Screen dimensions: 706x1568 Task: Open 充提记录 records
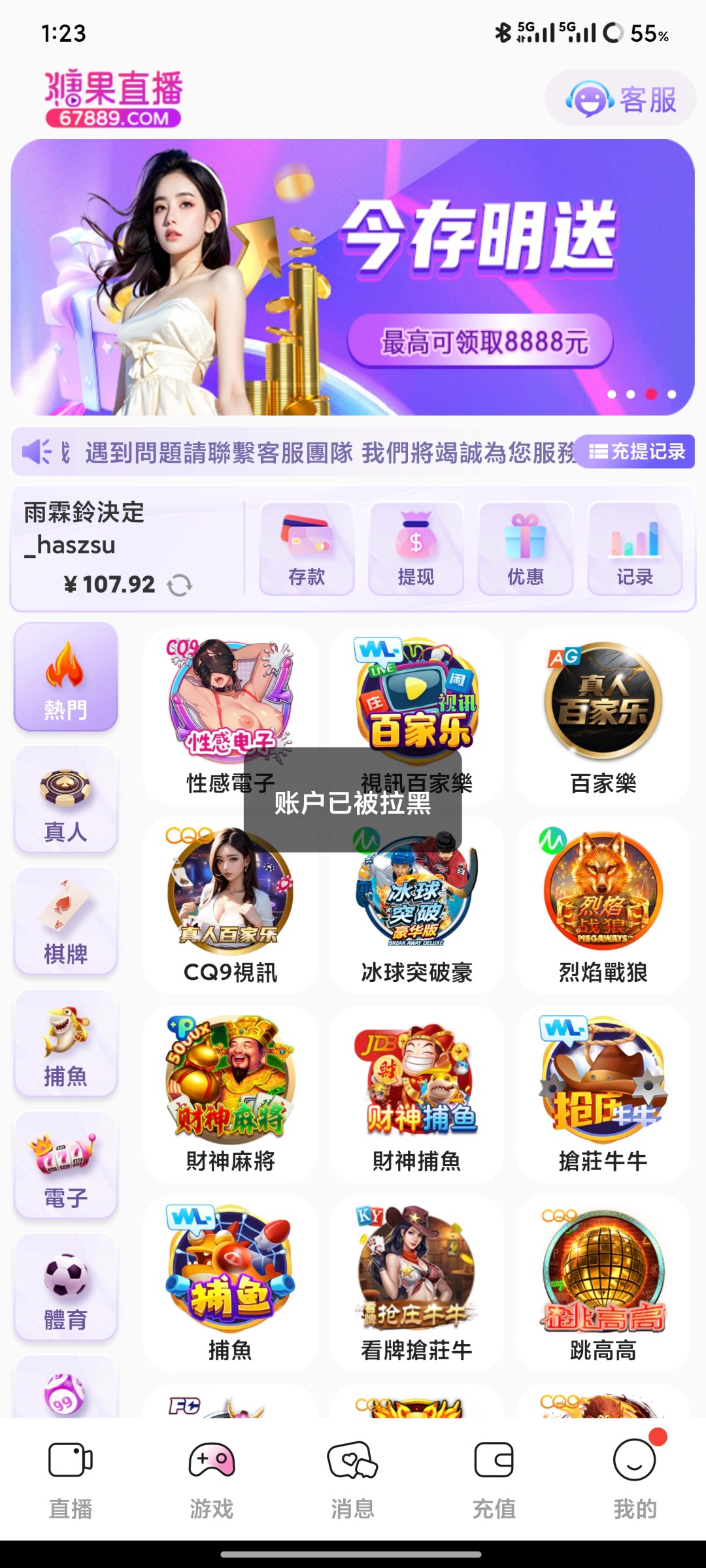click(x=636, y=451)
